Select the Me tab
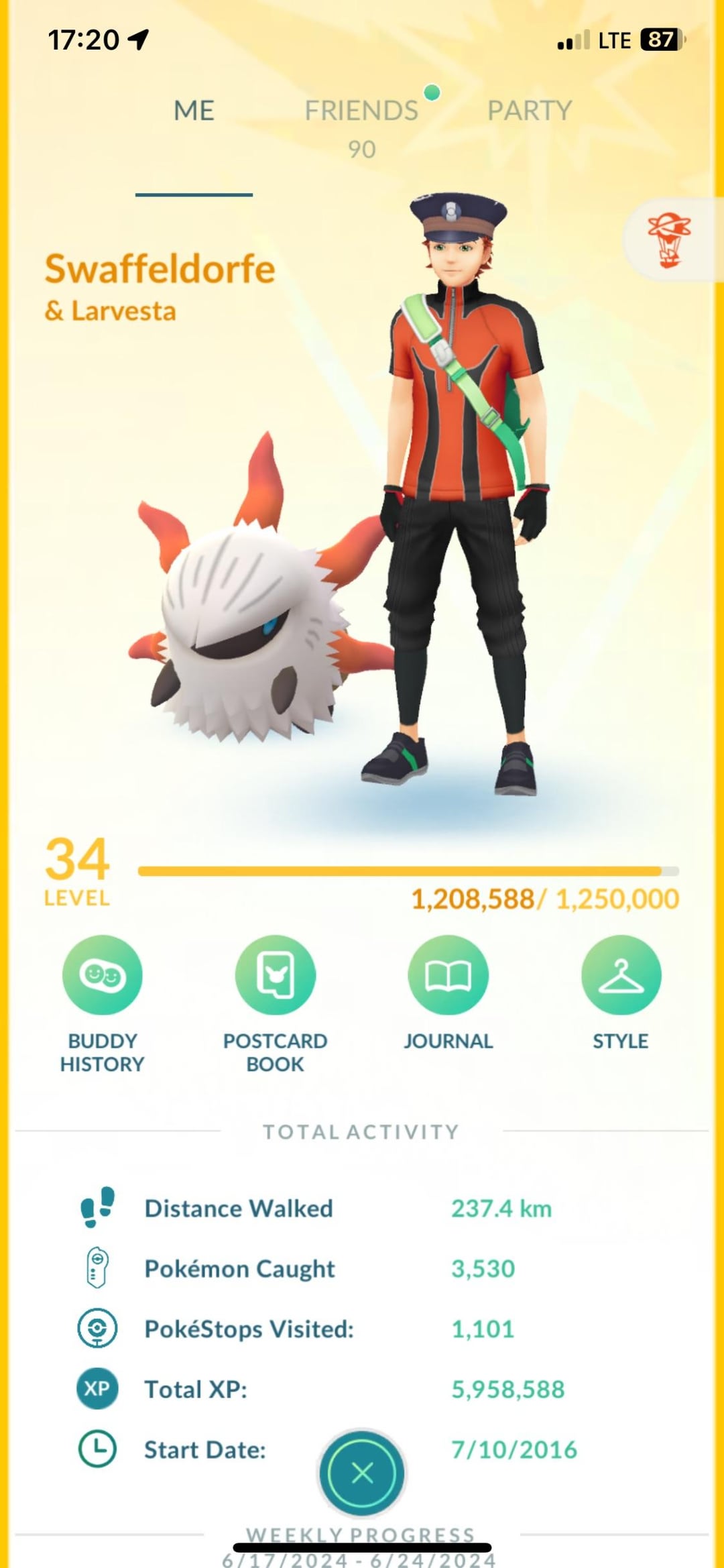724x1568 pixels. pyautogui.click(x=194, y=111)
